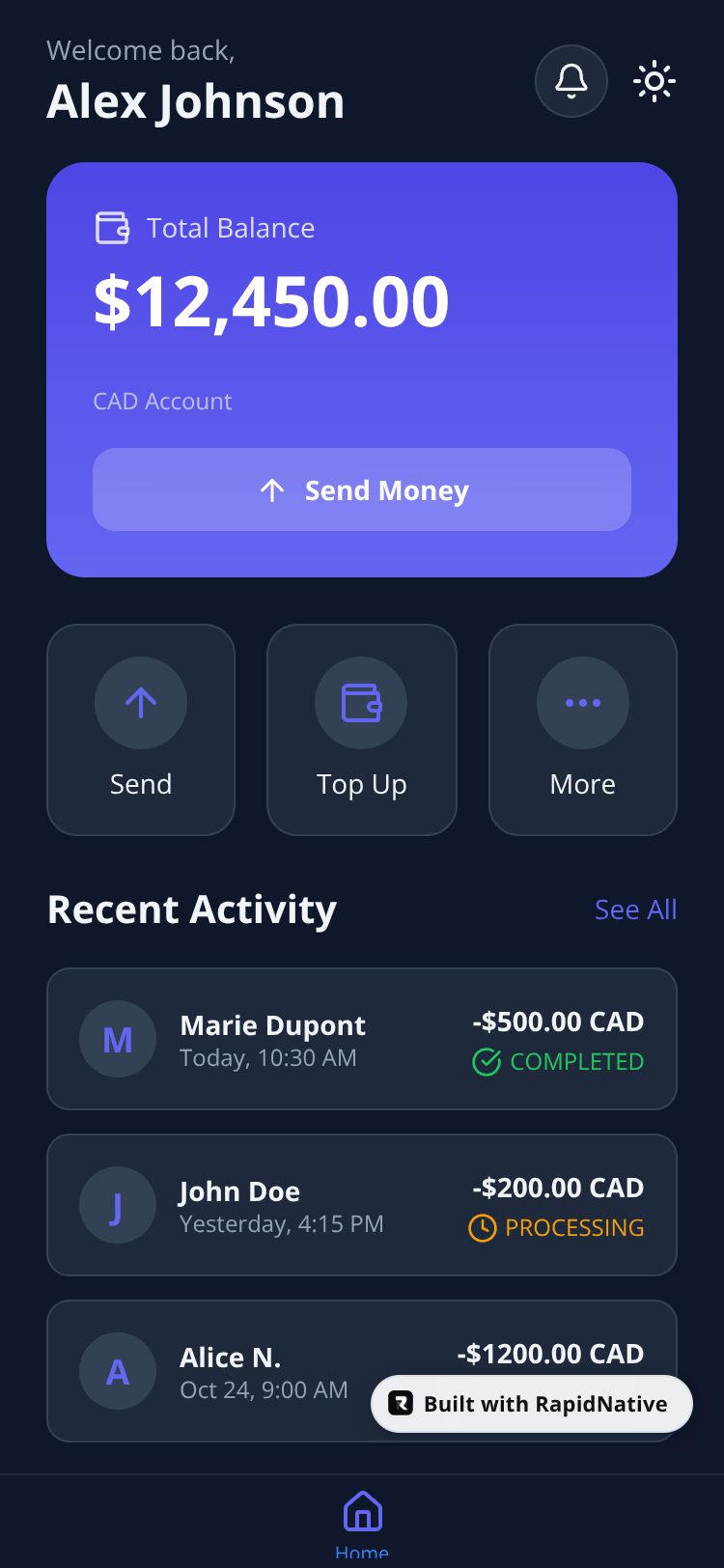Viewport: 724px width, 1568px height.
Task: Select the Top Up quick action
Action: (x=362, y=730)
